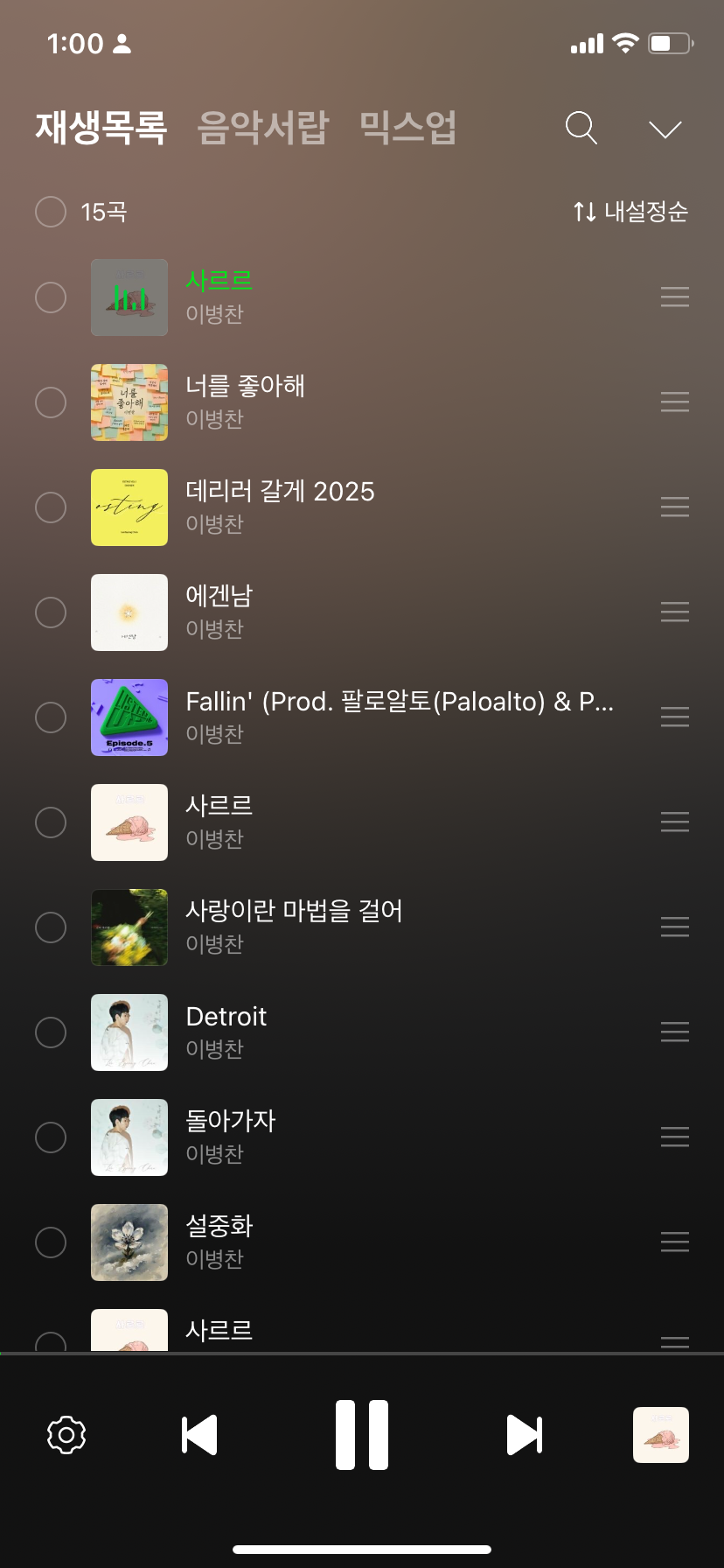Select the checkbox beside 에겐남
724x1568 pixels.
51,612
